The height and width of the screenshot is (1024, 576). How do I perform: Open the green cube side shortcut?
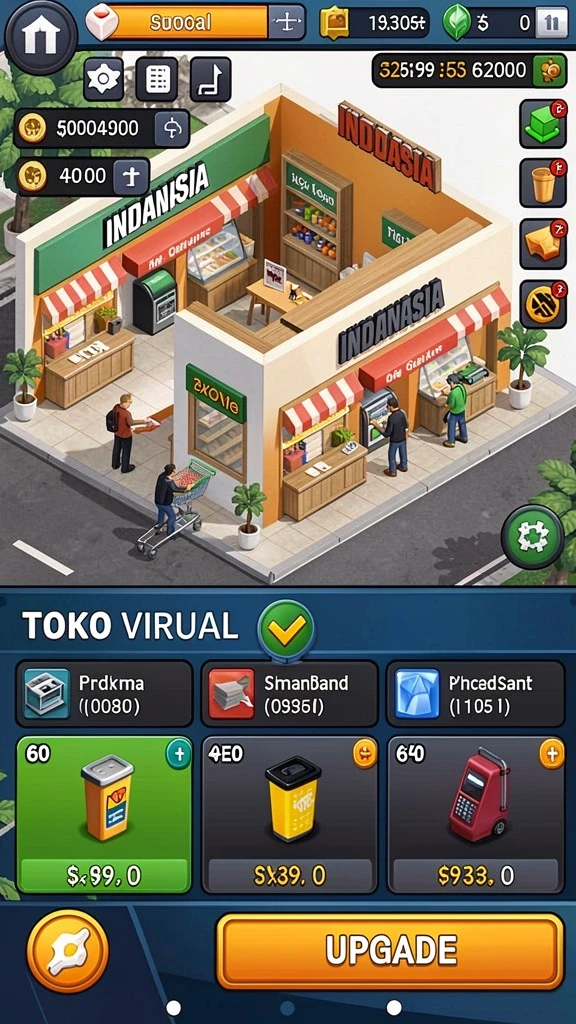[x=543, y=124]
